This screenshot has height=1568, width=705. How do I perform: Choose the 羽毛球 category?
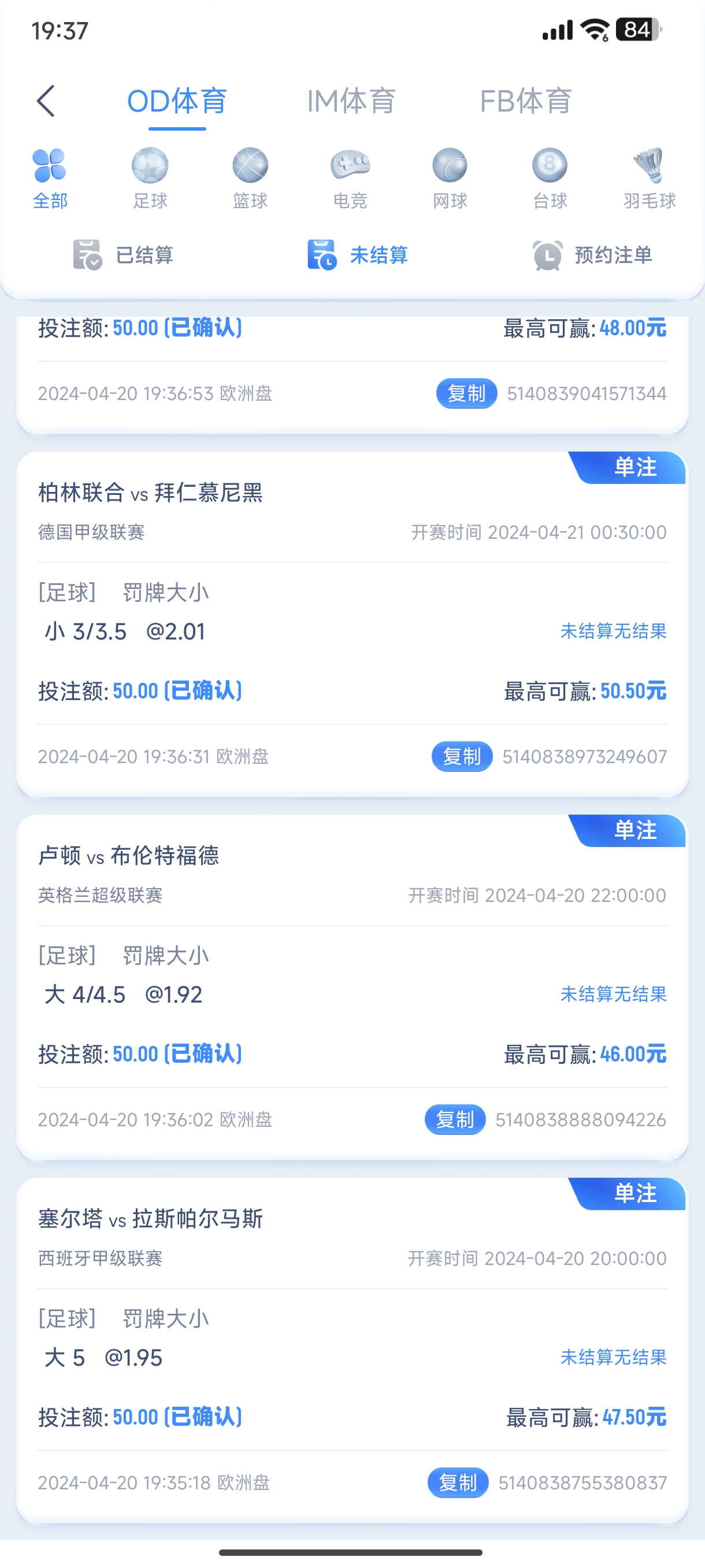[650, 177]
